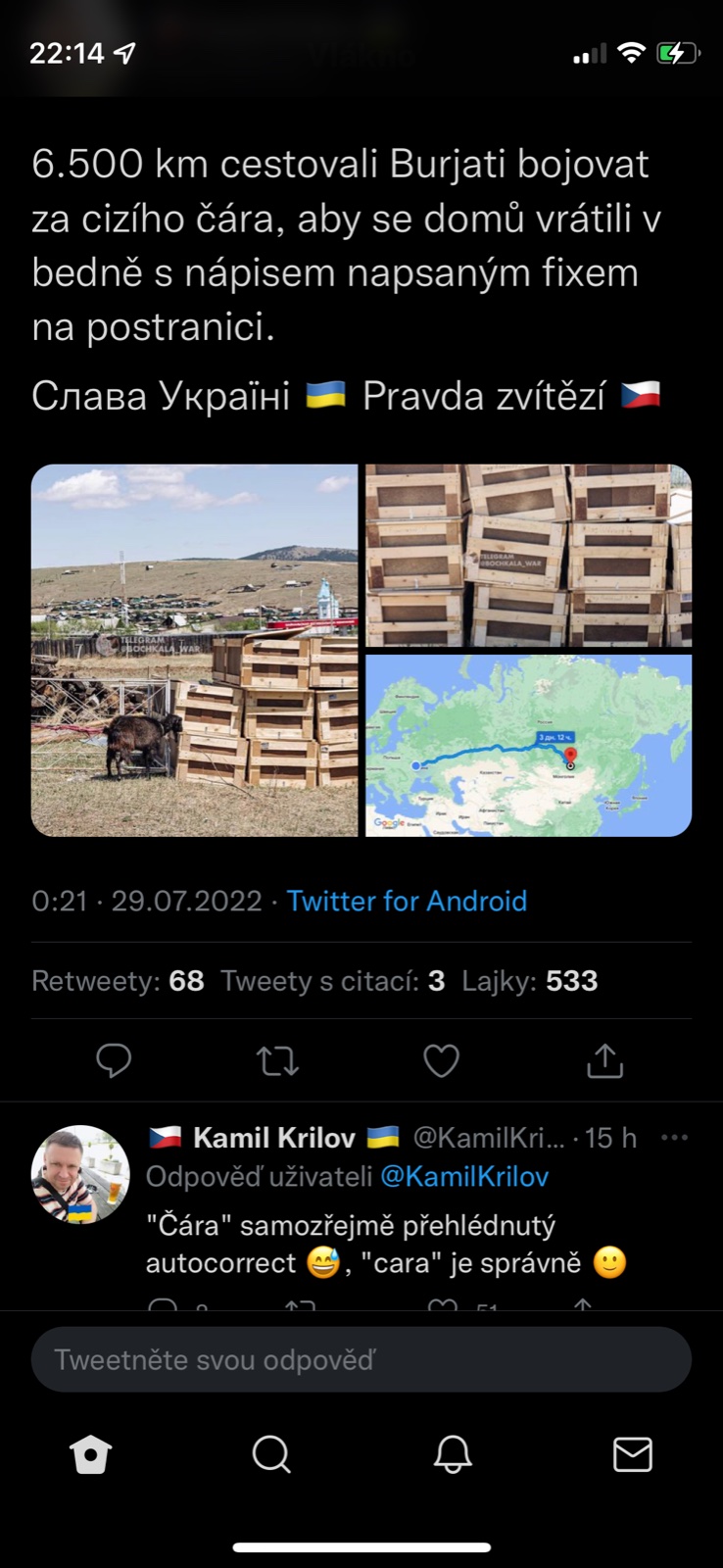Open the close-up photo of stacked crates

528,556
